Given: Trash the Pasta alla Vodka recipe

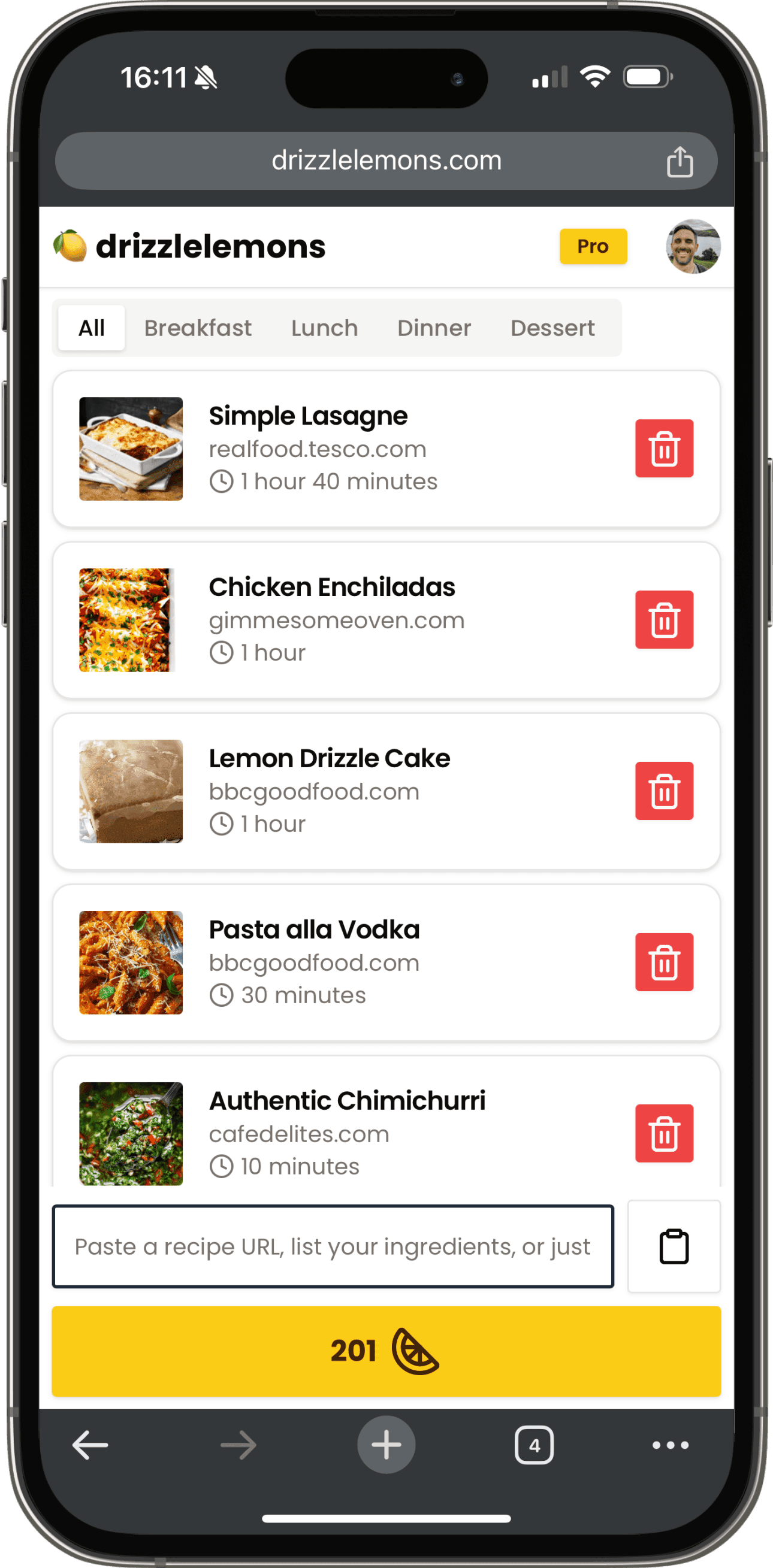Looking at the screenshot, I should point(663,962).
